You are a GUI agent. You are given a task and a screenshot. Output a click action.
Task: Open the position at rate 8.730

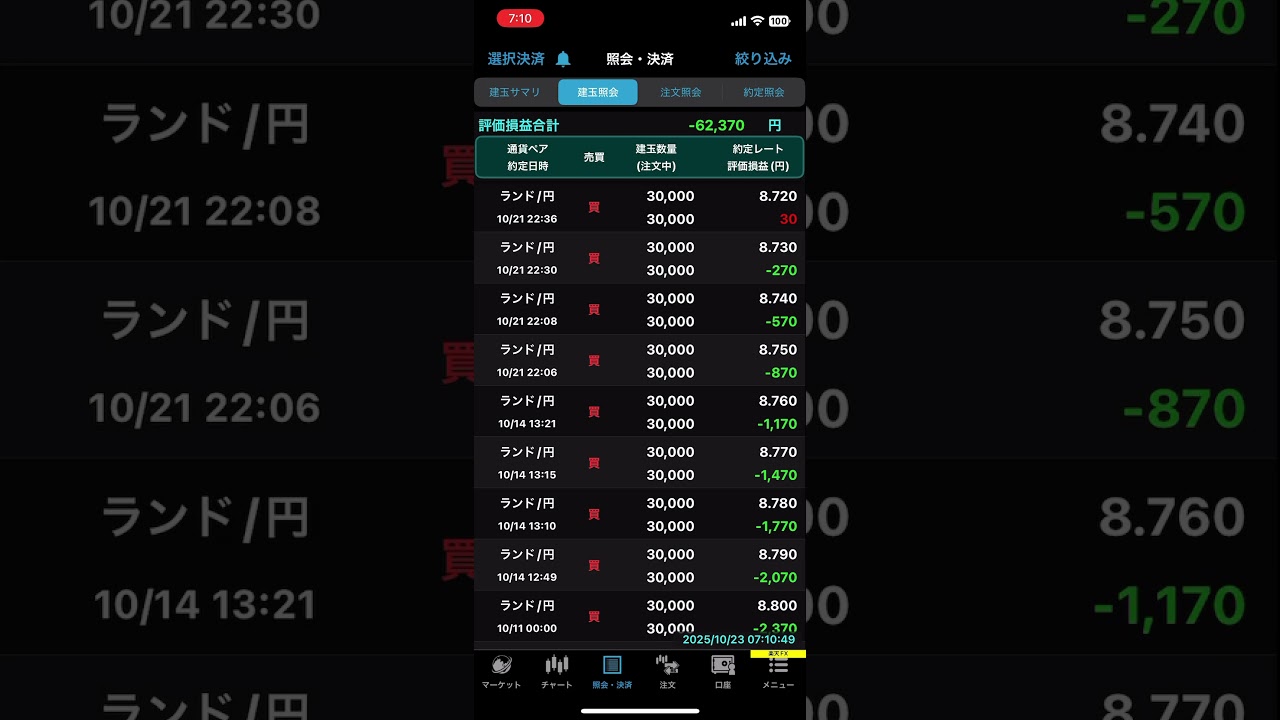pos(640,258)
